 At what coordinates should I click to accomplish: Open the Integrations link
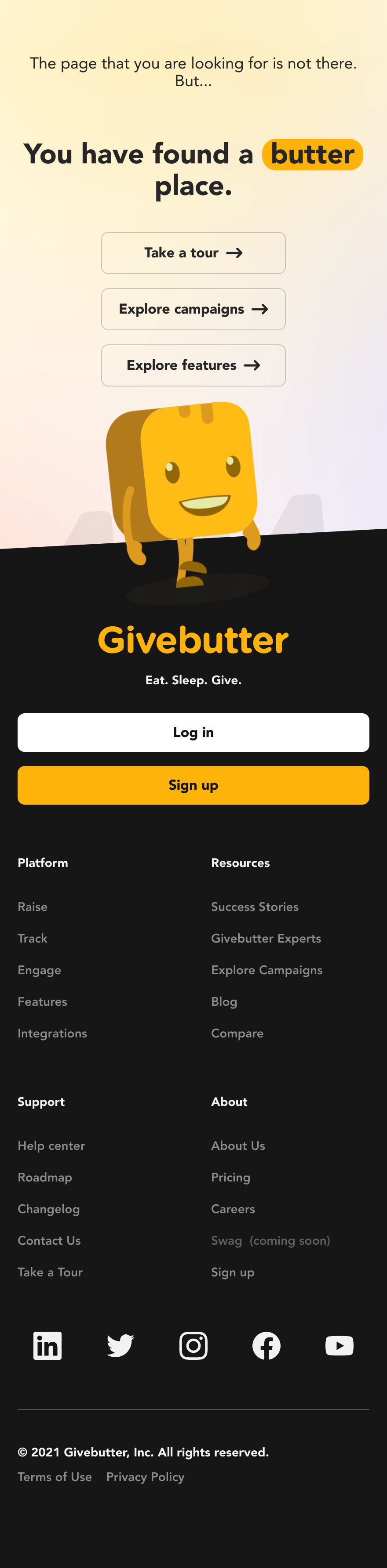pyautogui.click(x=52, y=1033)
